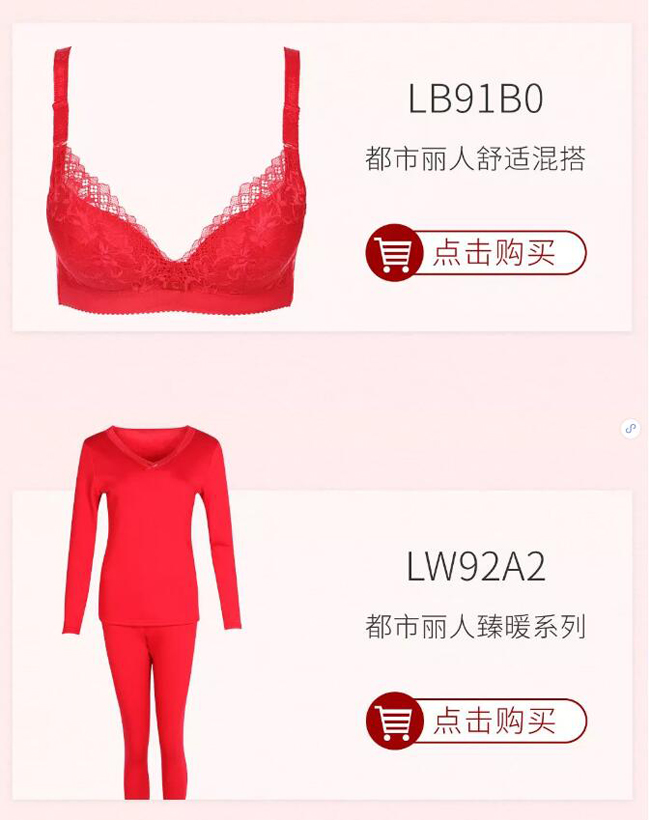Viewport: 650px width, 820px height.
Task: Tap the mini program link icon
Action: (630, 428)
